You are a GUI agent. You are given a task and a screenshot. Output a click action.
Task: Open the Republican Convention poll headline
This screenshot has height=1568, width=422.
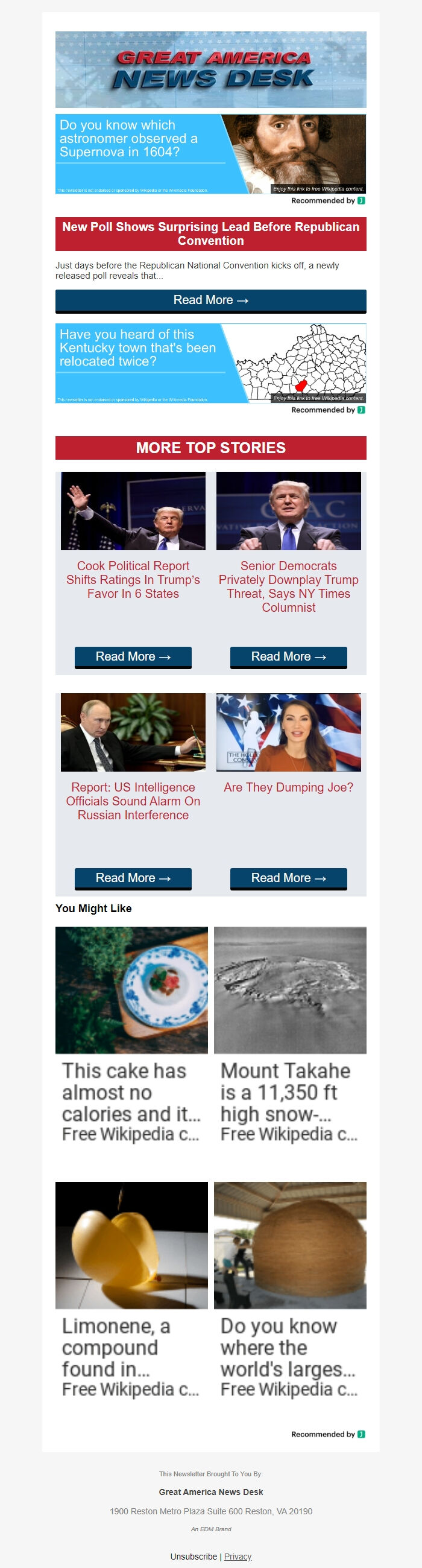pyautogui.click(x=210, y=233)
